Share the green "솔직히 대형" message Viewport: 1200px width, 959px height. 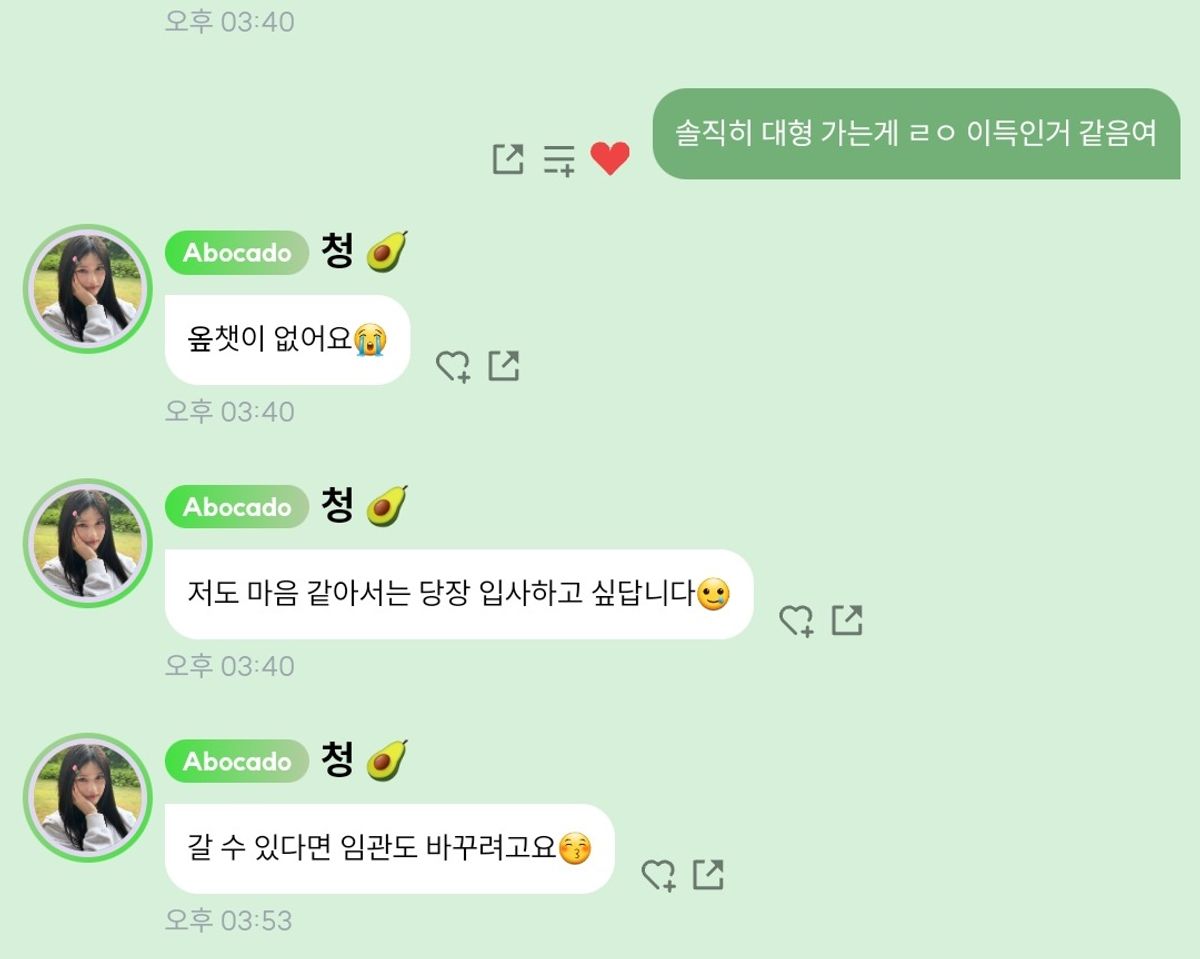click(x=508, y=158)
